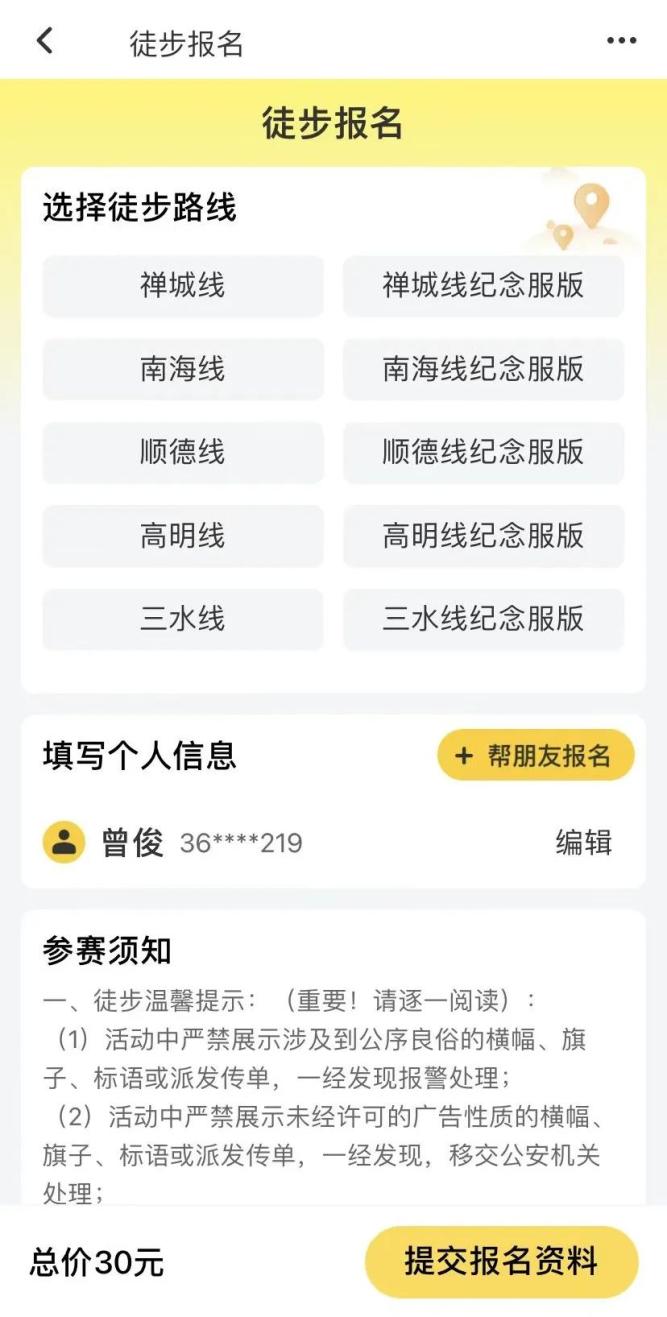Select the 禅城线 route

(183, 286)
